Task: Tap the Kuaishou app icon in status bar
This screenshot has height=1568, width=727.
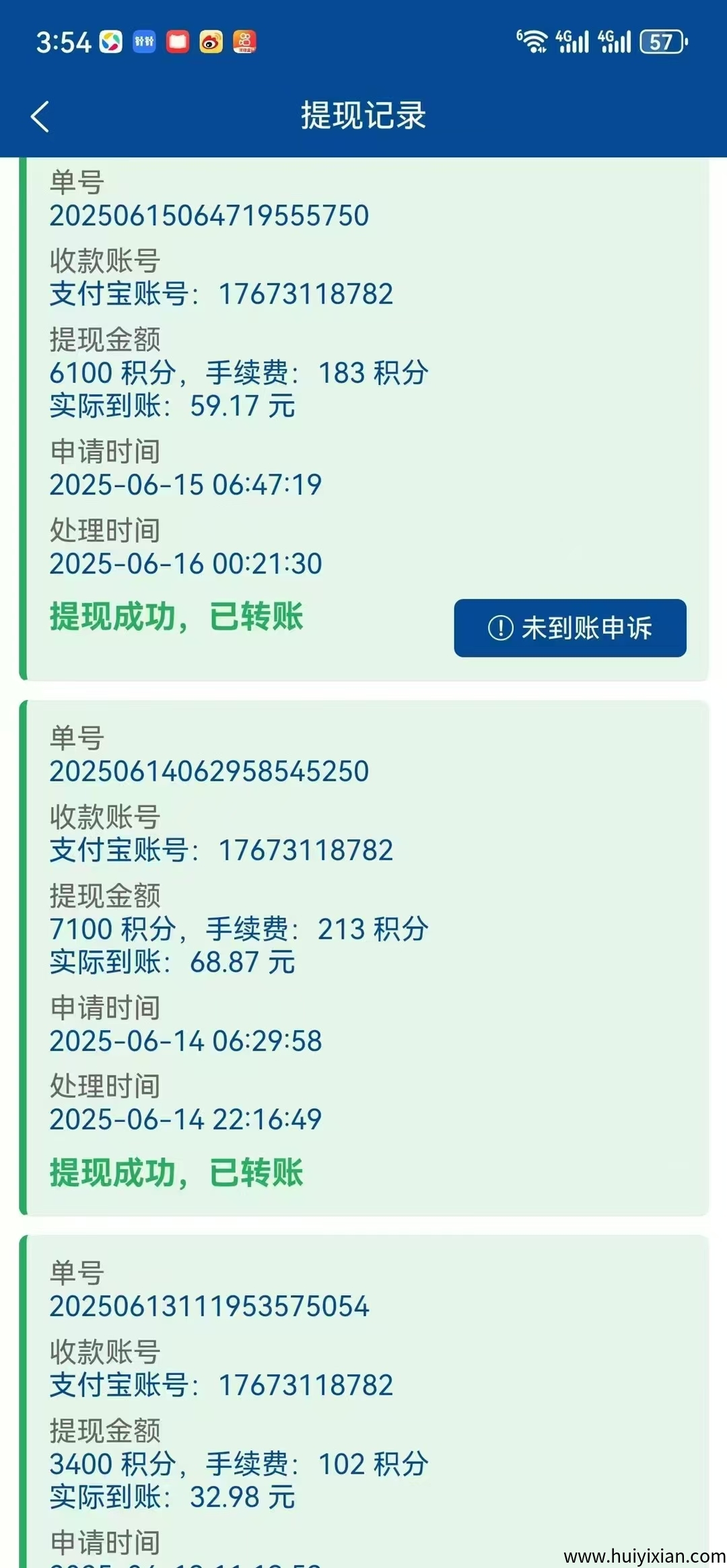Action: tap(244, 42)
